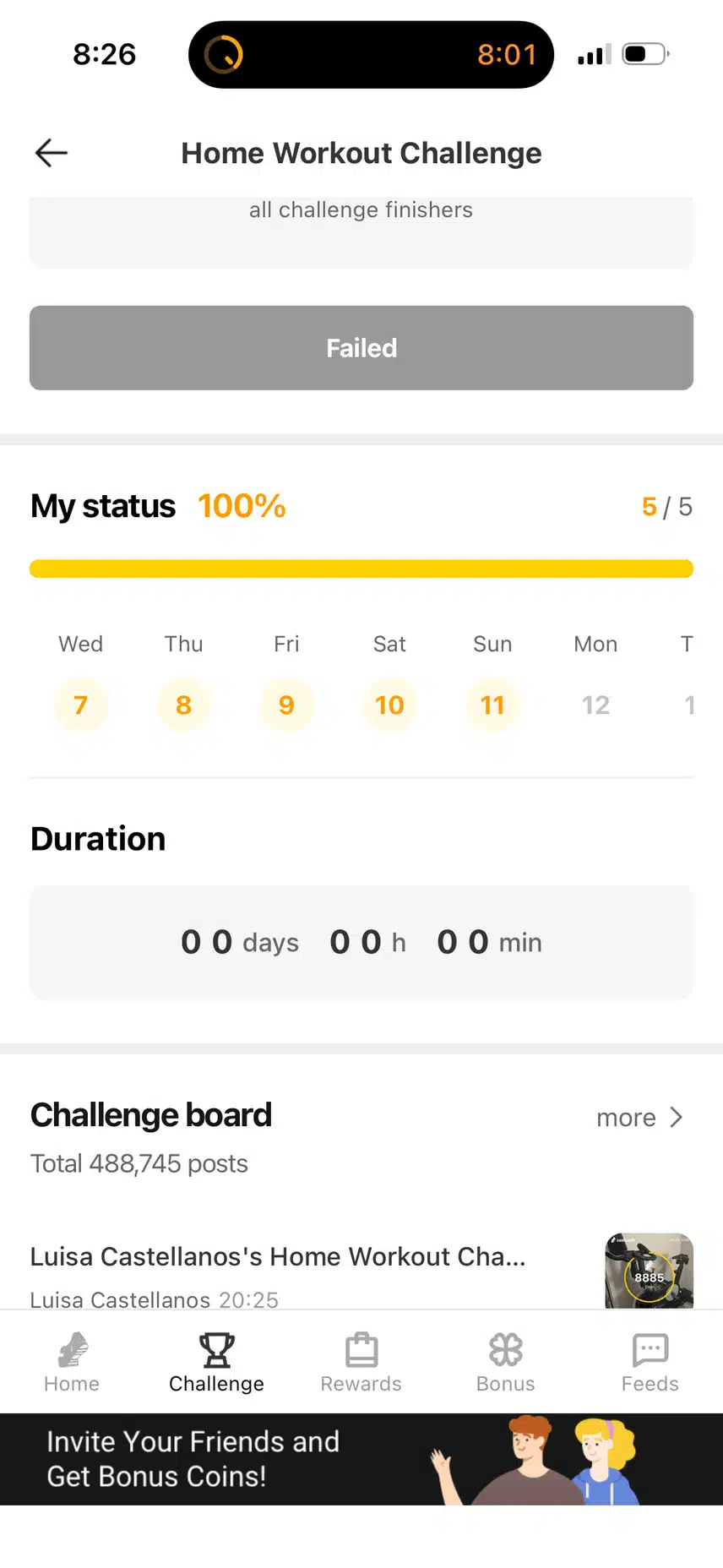Select Sunday the 11th progress marker
The image size is (723, 1568).
point(492,705)
